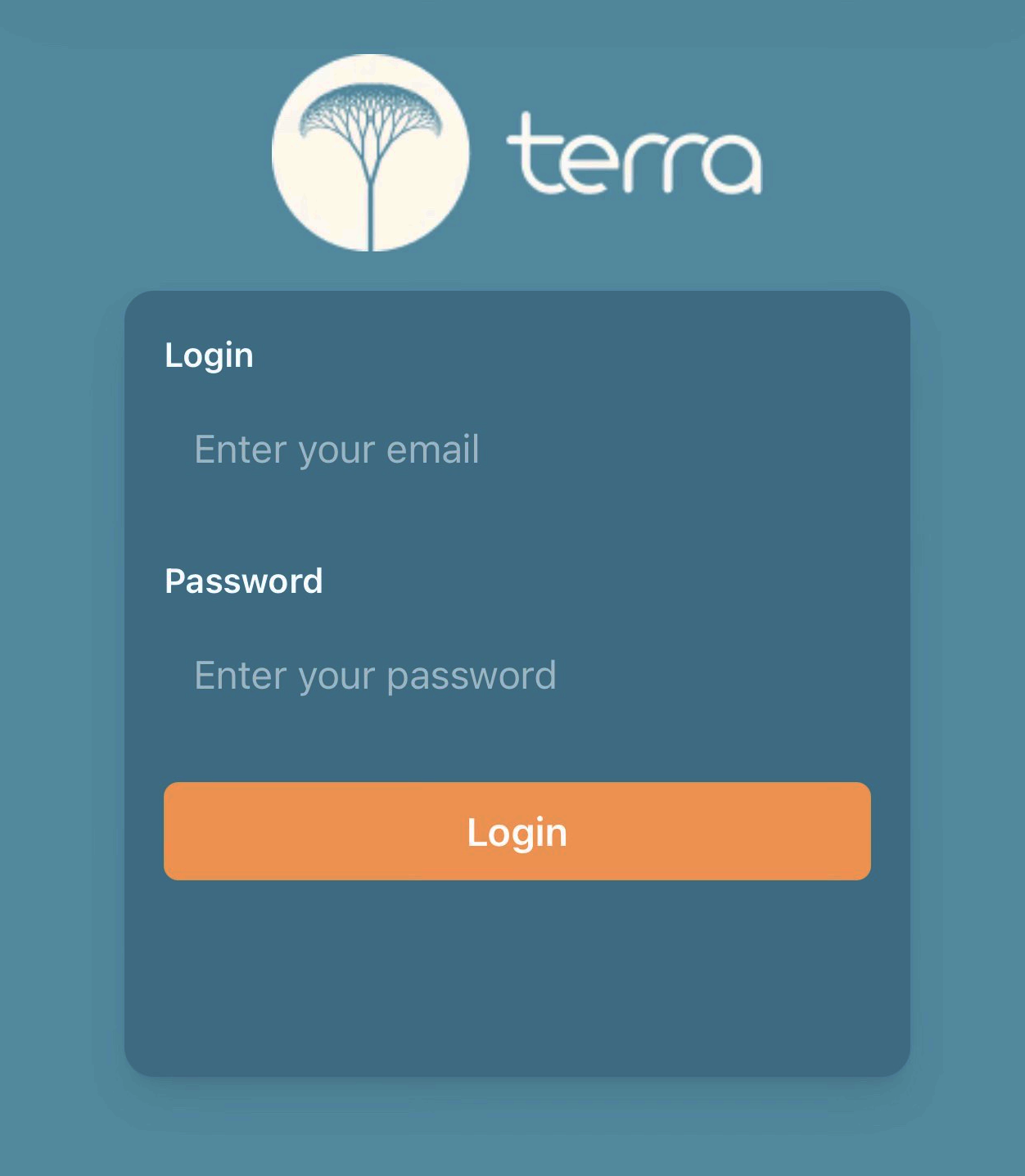Tap the orange Login button
Viewport: 1025px width, 1176px height.
(x=517, y=831)
